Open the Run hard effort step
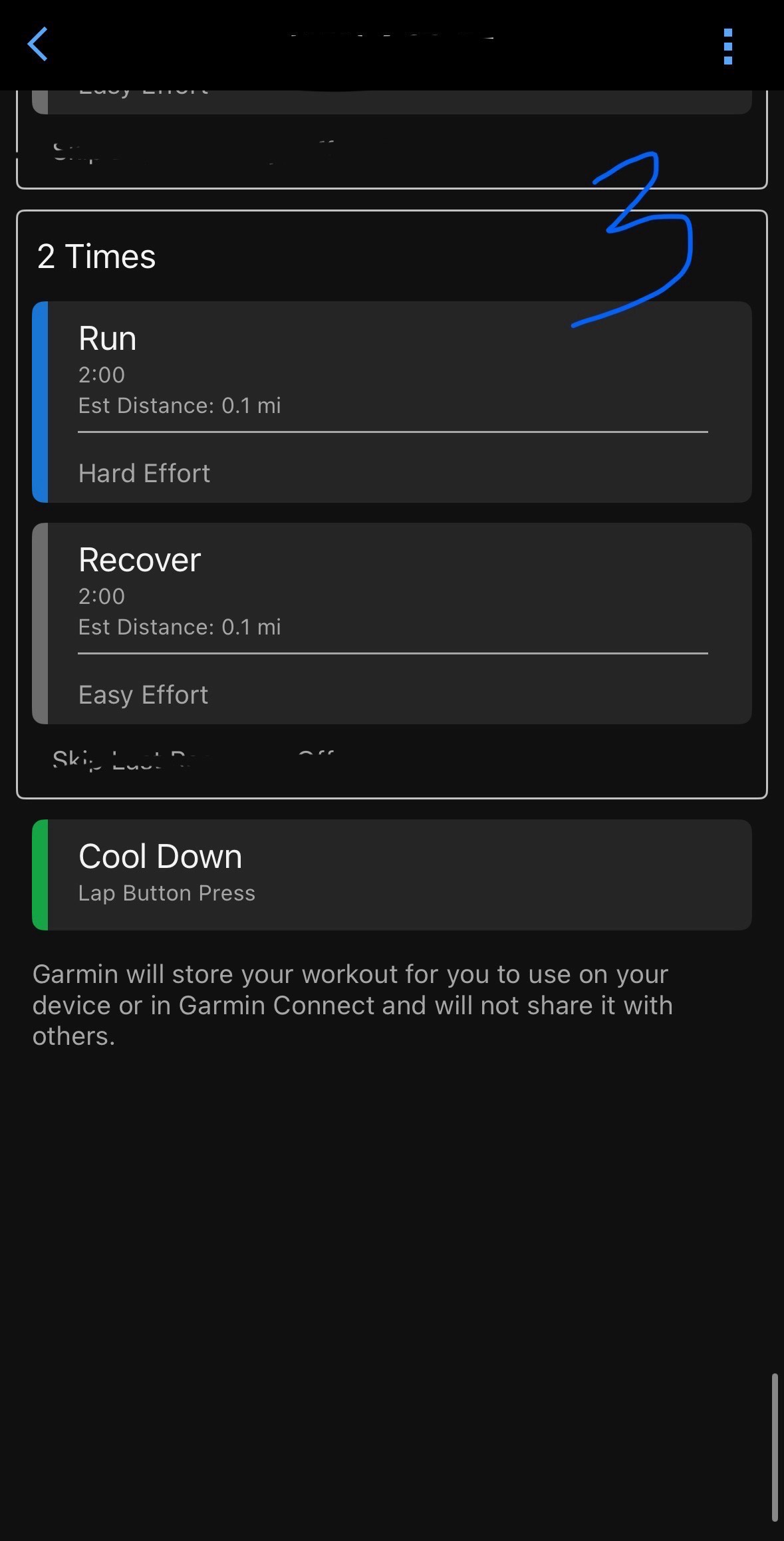Screen dimensions: 784x1541 (x=392, y=402)
